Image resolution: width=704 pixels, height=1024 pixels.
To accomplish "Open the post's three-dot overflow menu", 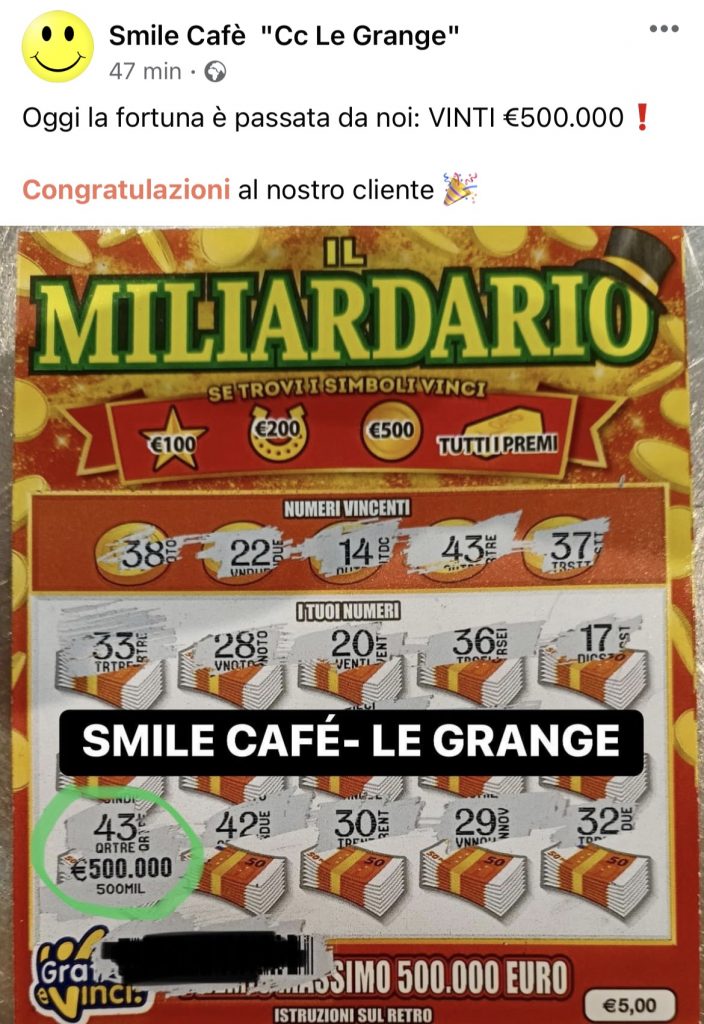I will click(x=664, y=28).
